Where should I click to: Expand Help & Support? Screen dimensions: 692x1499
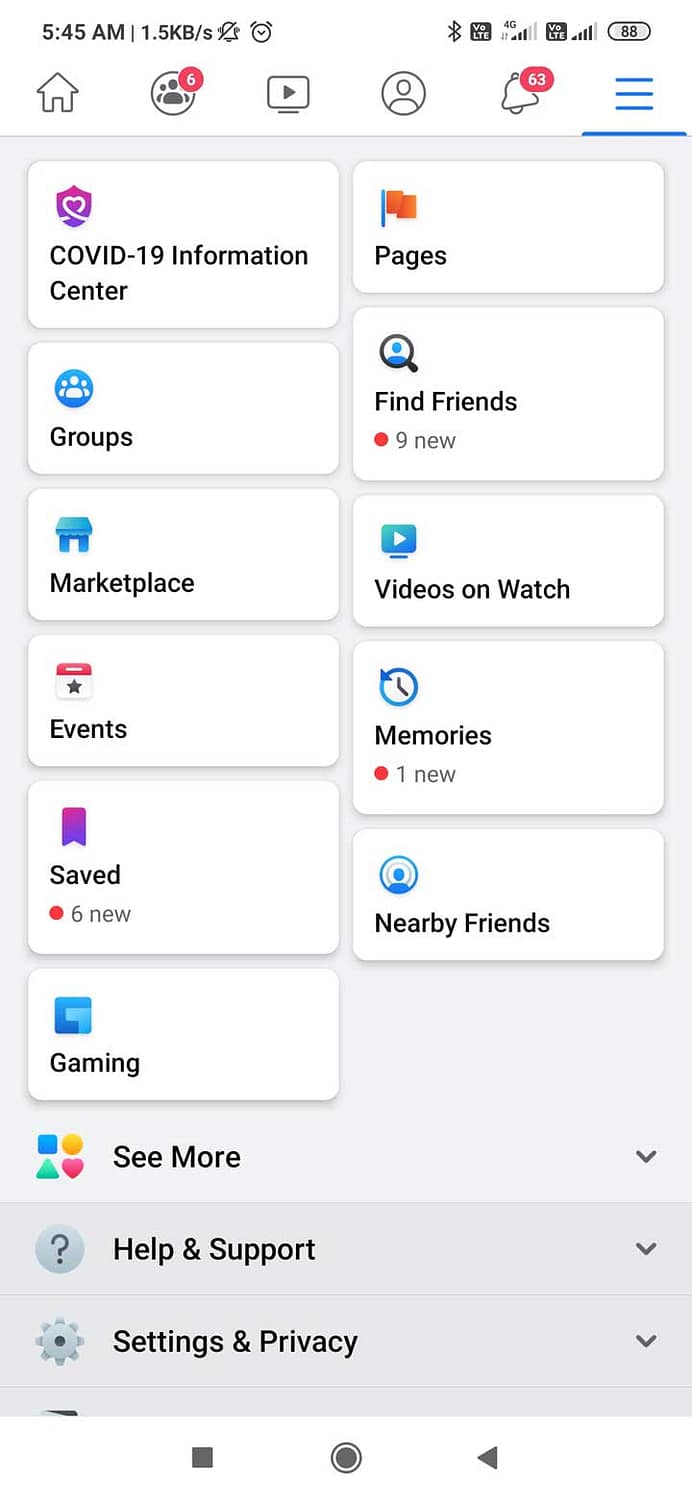click(345, 1249)
